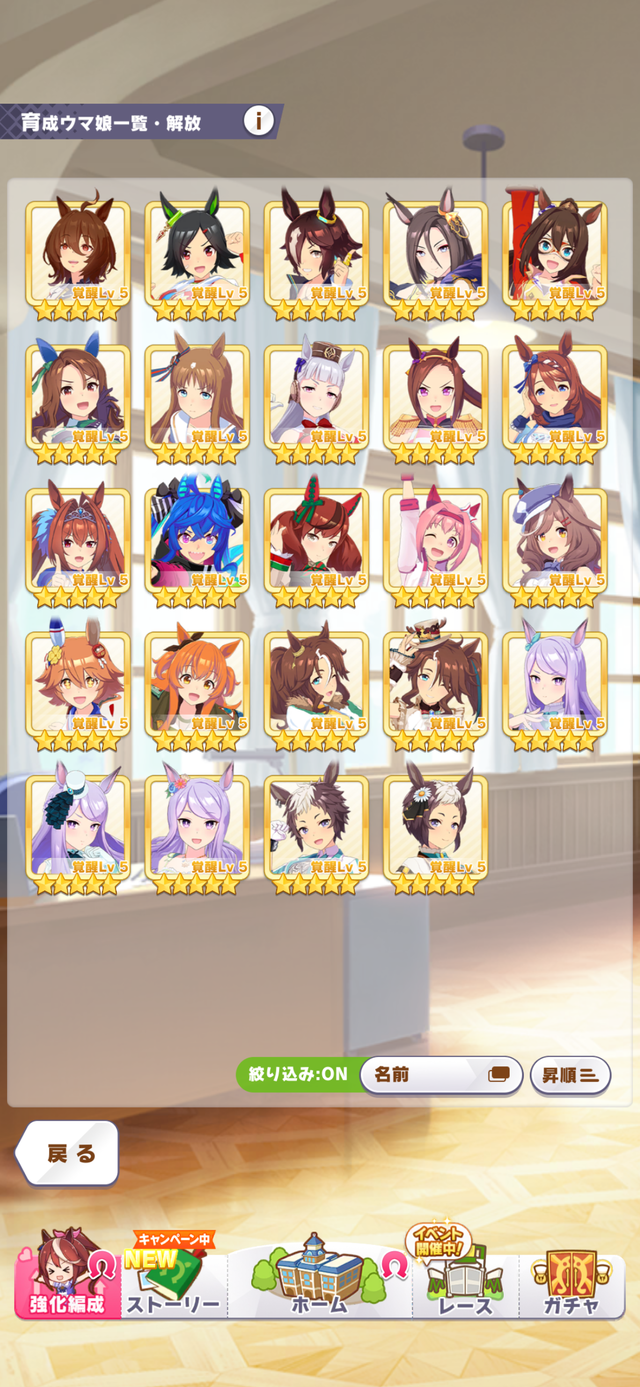Open the silver-haired character with brown hat
The width and height of the screenshot is (640, 1387).
[316, 397]
